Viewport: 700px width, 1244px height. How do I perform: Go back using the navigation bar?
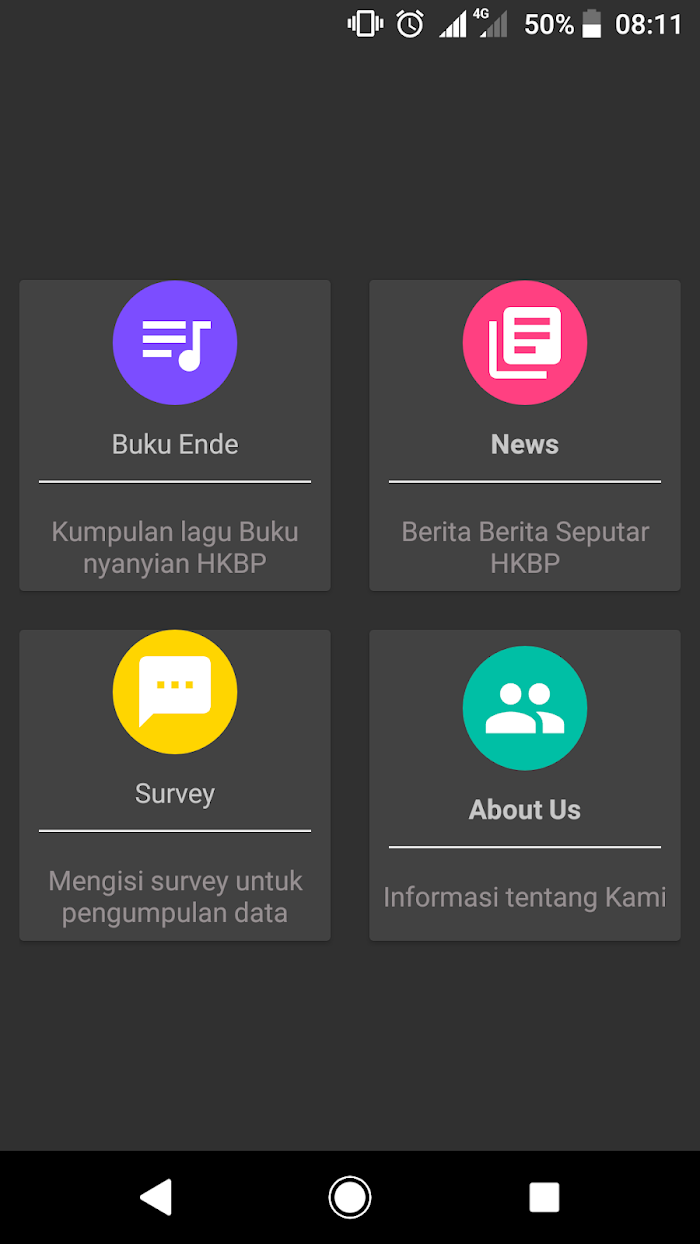click(156, 1197)
